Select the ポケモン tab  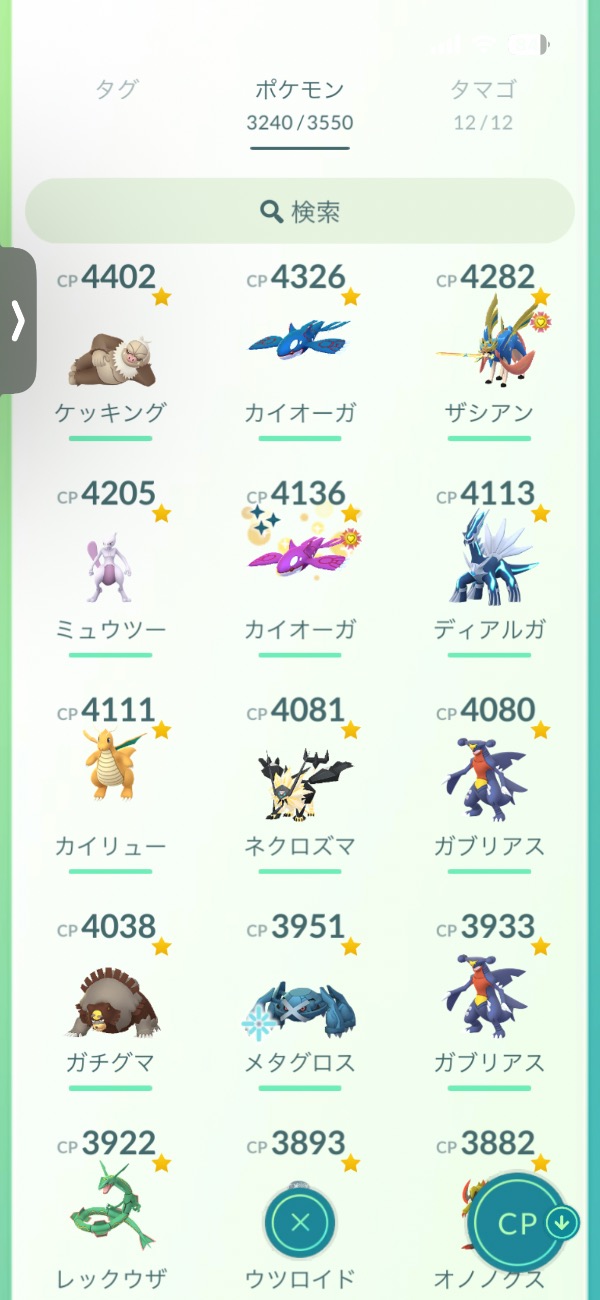[x=299, y=103]
